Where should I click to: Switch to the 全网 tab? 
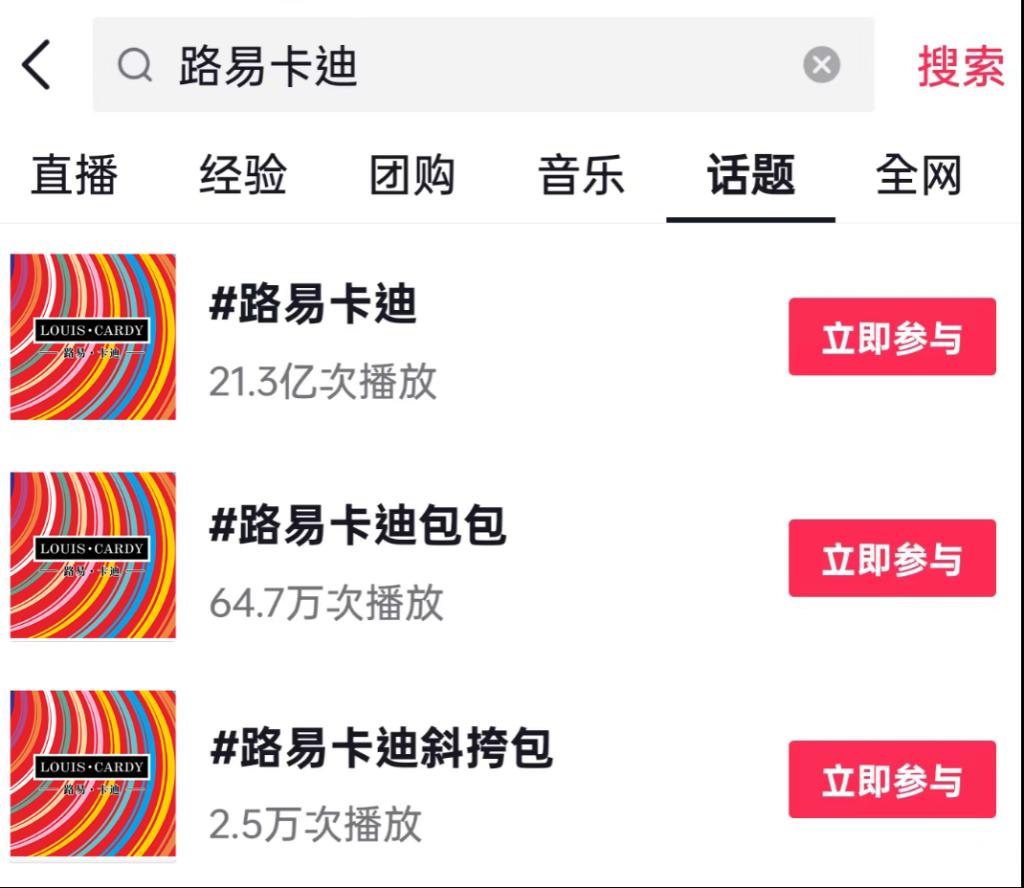[919, 176]
